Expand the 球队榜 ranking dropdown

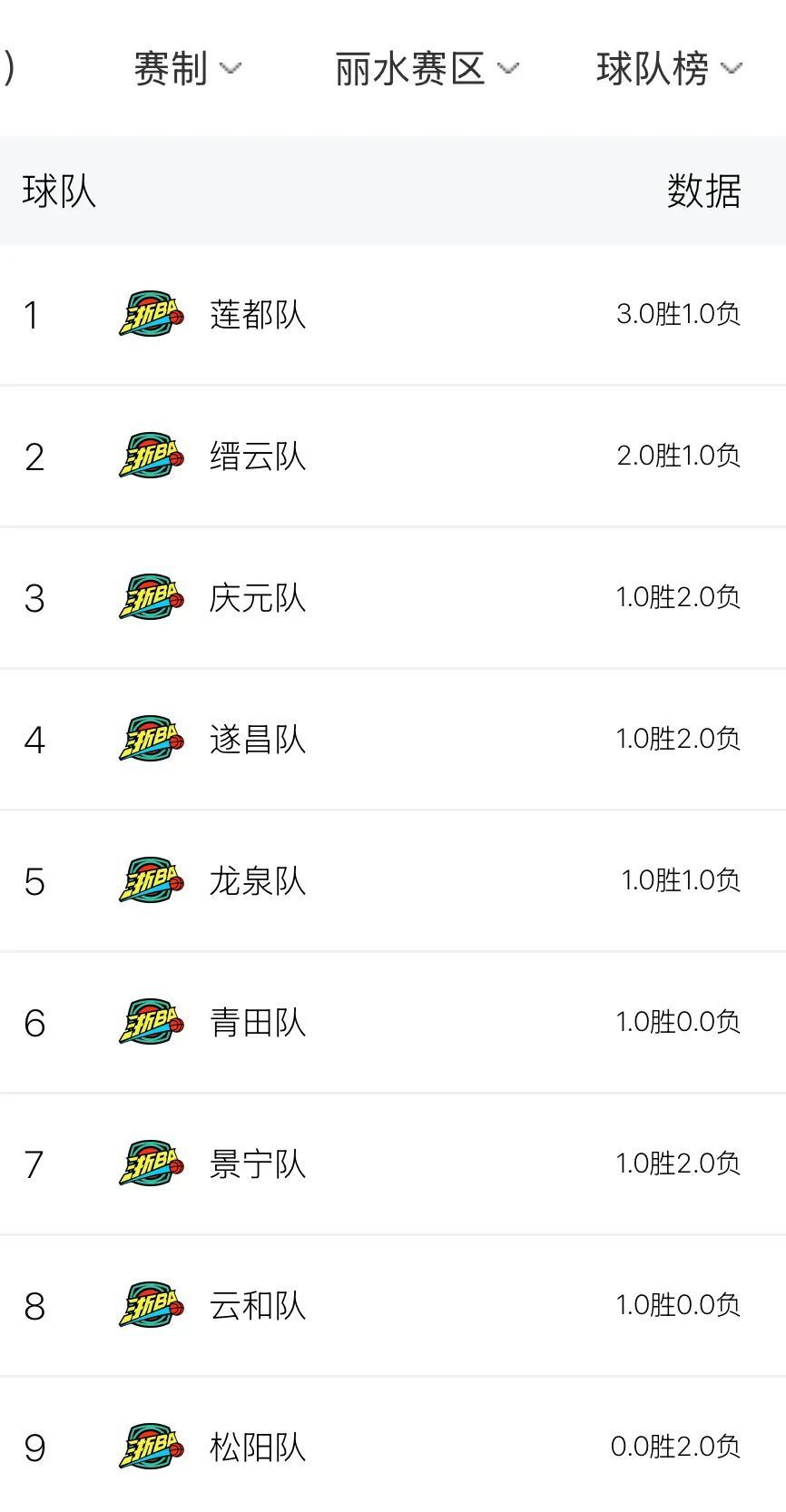670,69
